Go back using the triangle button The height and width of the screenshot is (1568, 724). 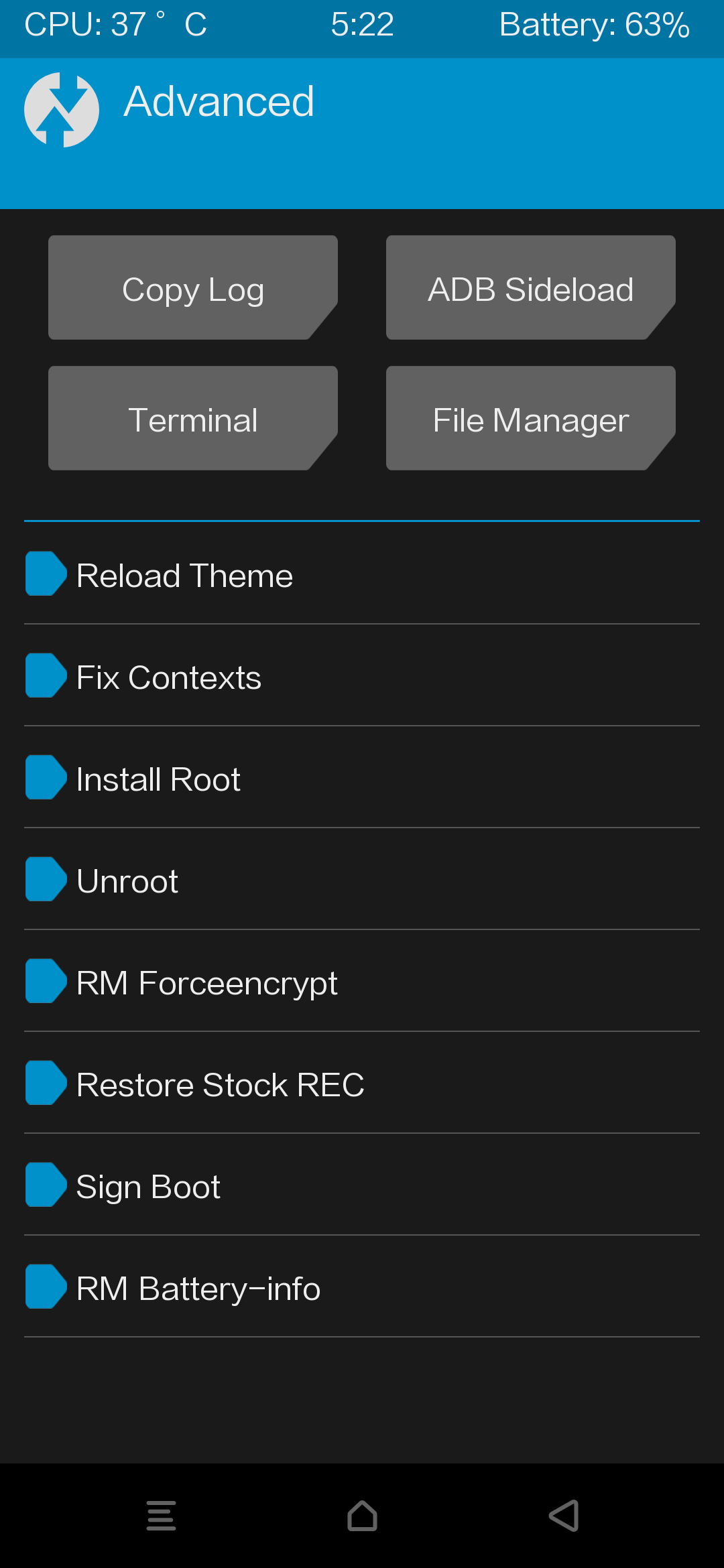coord(564,1516)
